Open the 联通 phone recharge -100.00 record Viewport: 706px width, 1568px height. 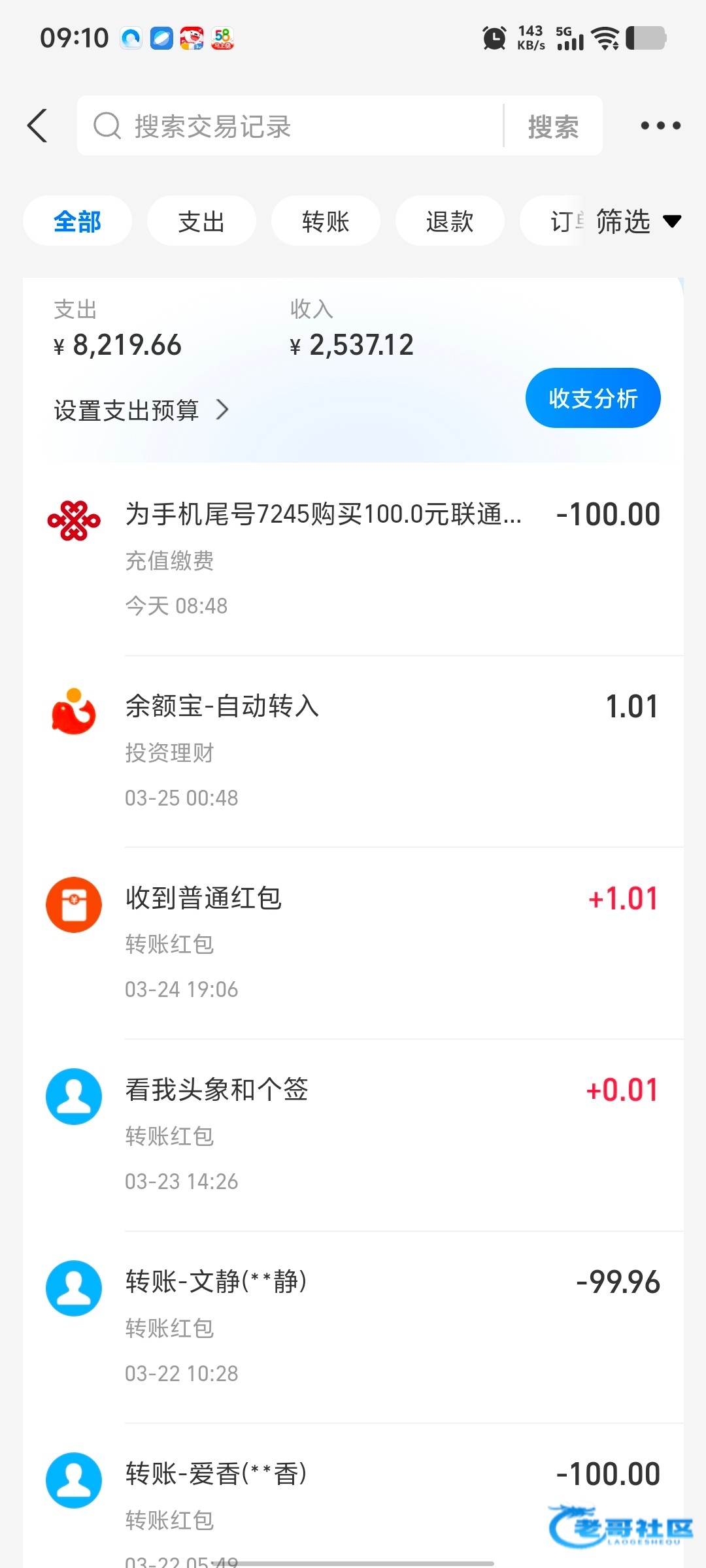[x=353, y=559]
